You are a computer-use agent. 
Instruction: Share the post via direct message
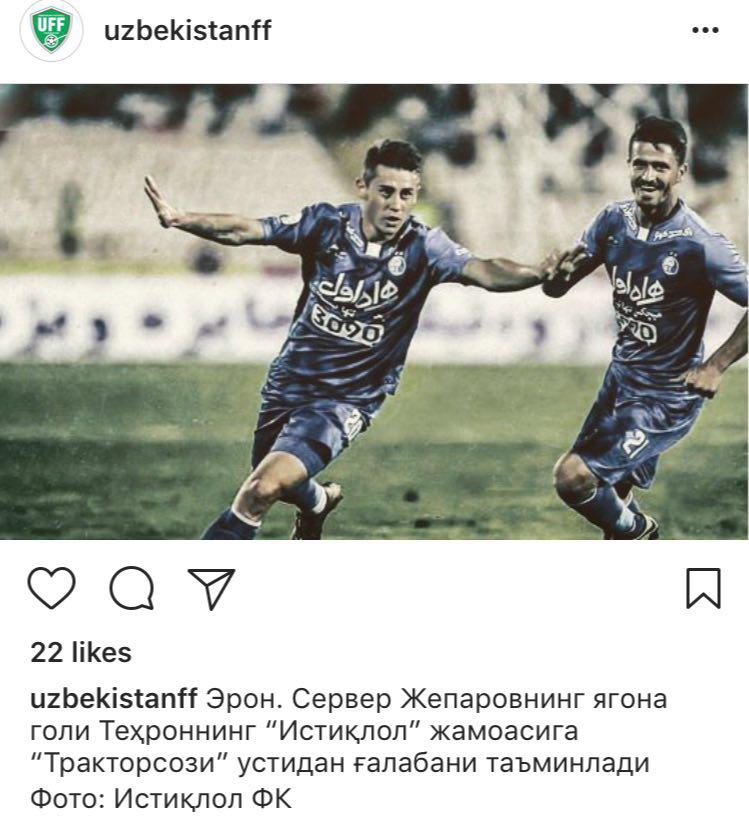[211, 588]
